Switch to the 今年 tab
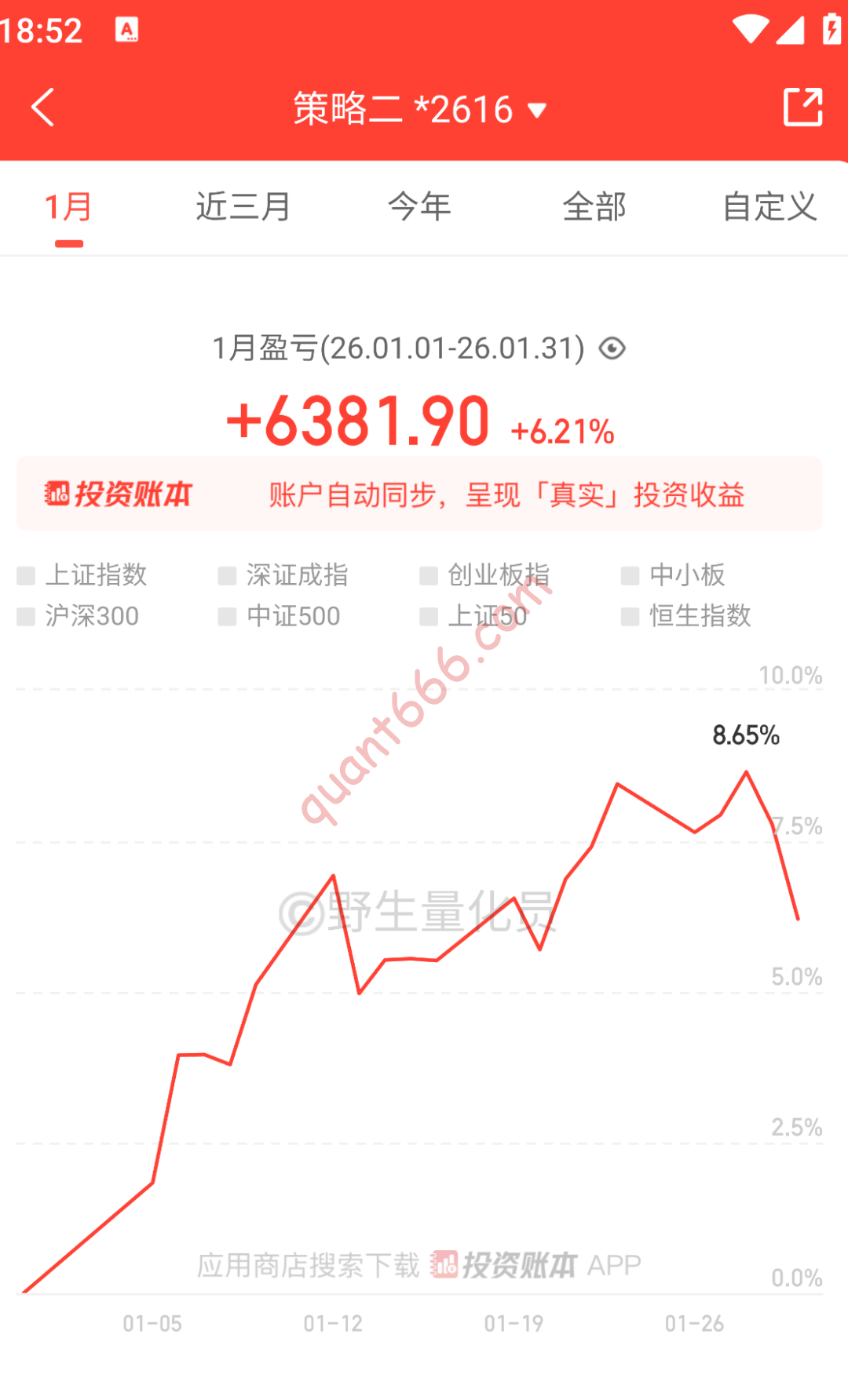 coord(419,208)
